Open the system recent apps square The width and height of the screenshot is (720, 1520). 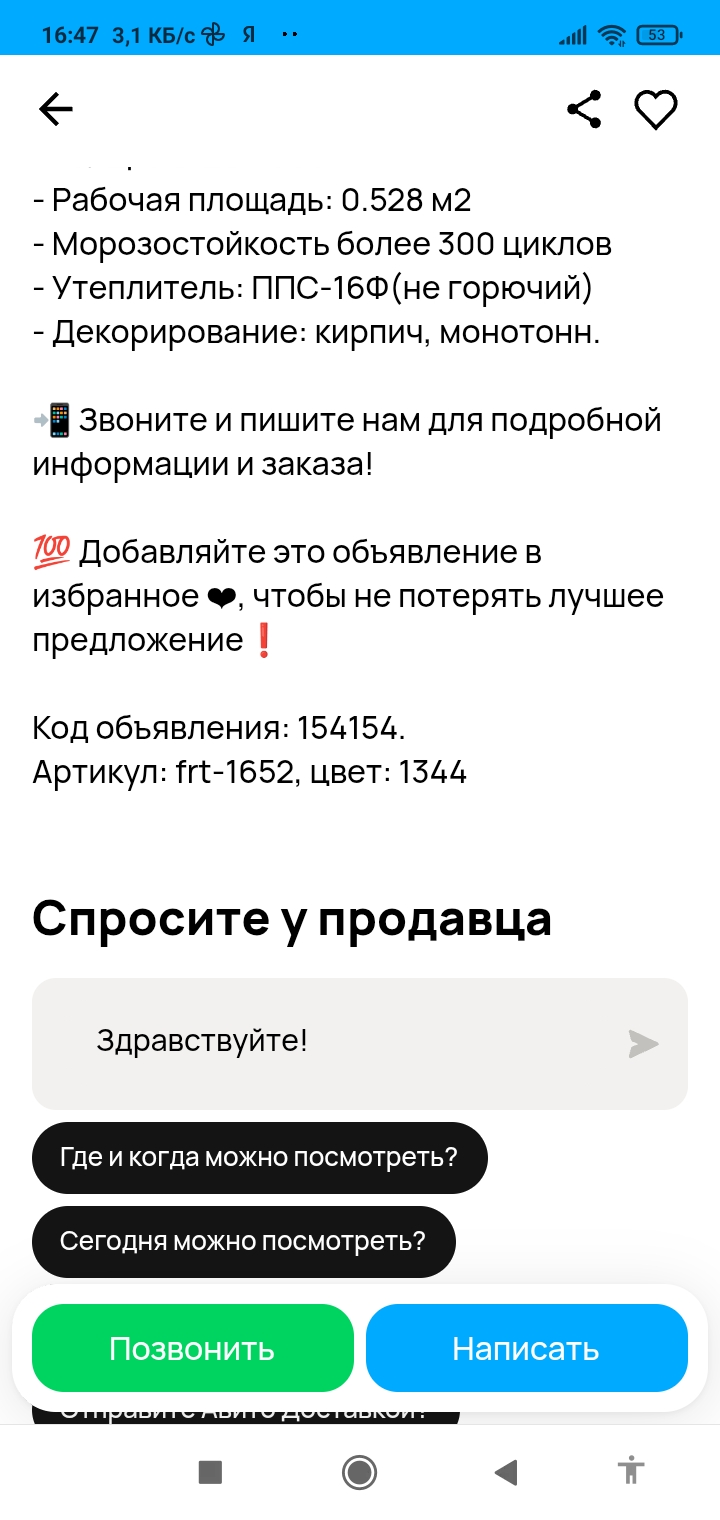210,1472
